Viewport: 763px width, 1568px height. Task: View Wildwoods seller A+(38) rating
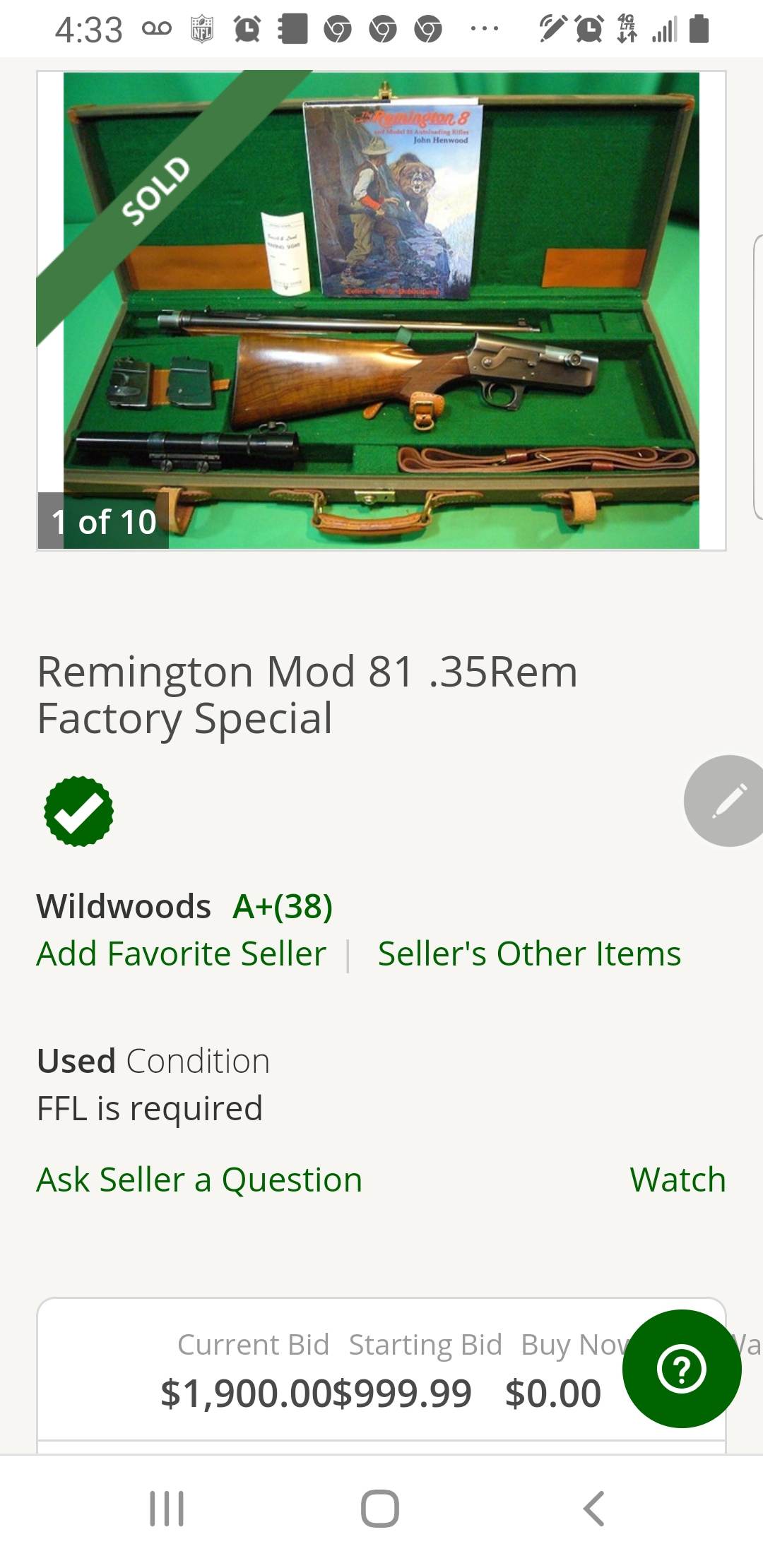coord(283,906)
